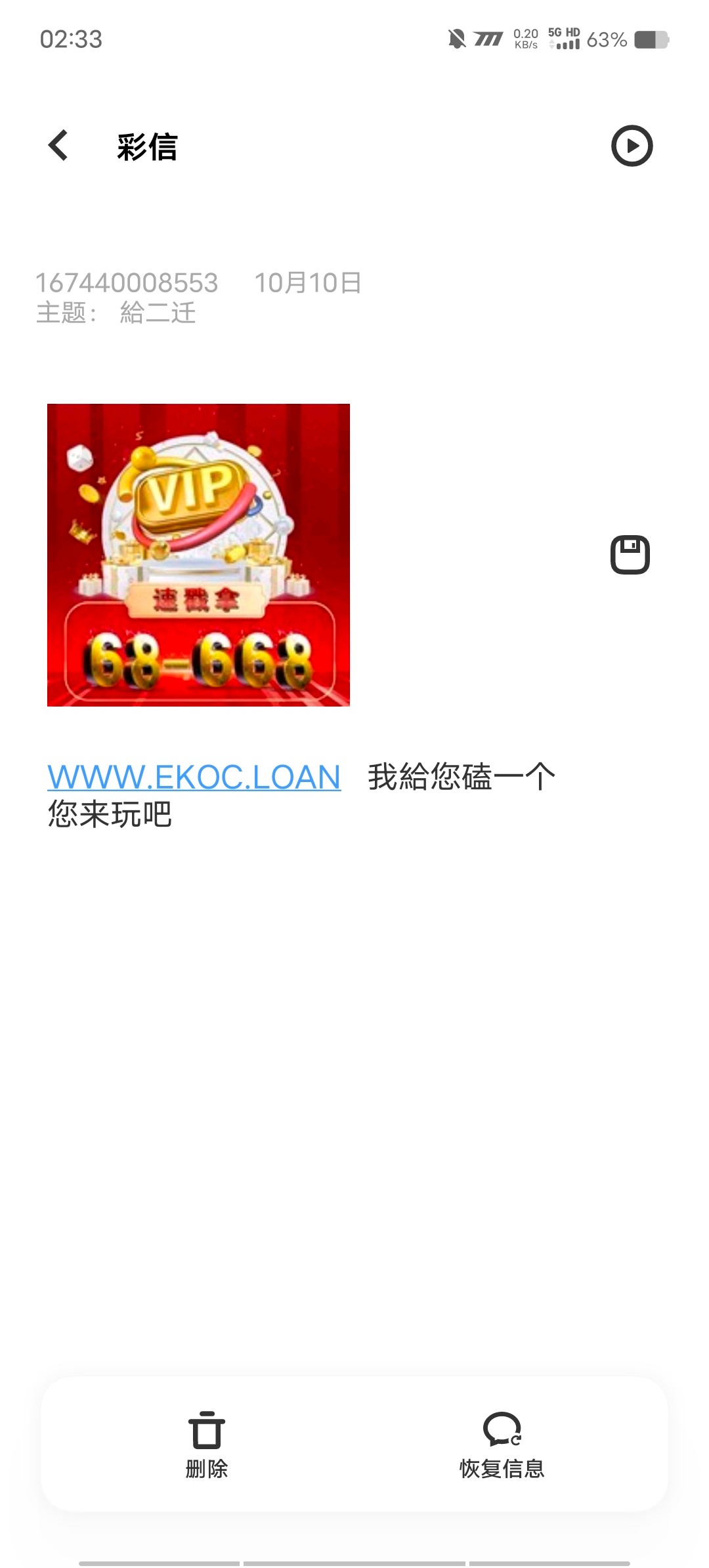This screenshot has height=1568, width=709.
Task: Play the MMS slideshow
Action: (632, 146)
